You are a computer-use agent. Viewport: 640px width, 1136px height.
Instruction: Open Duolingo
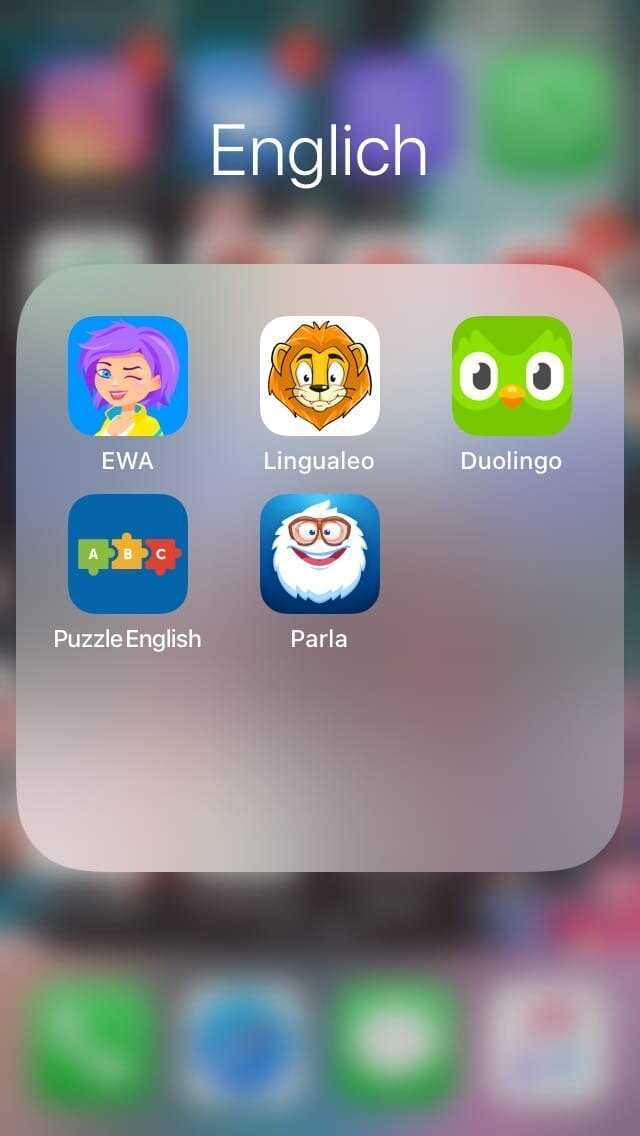[x=511, y=376]
